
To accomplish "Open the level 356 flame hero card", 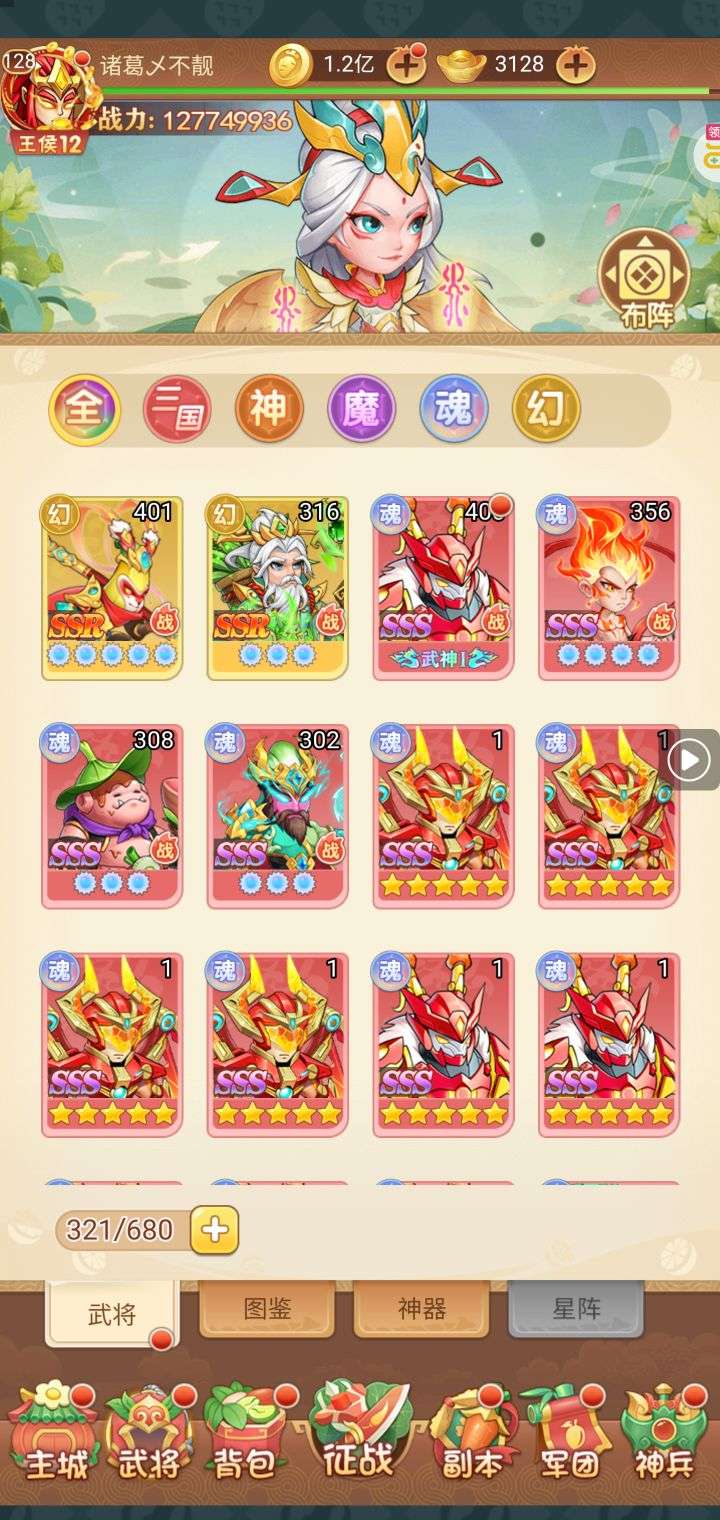I will (609, 587).
